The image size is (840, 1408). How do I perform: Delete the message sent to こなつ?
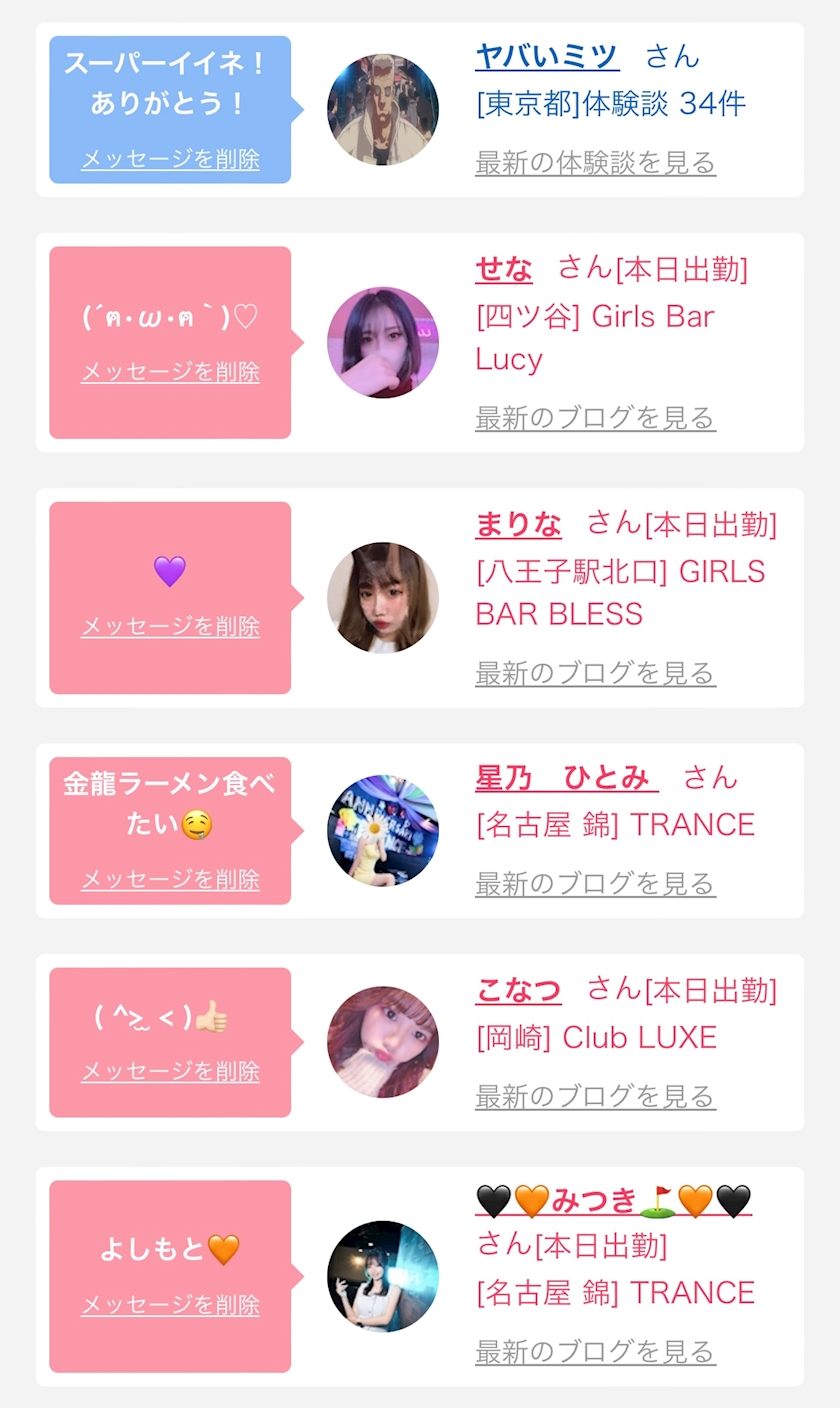tap(170, 1072)
